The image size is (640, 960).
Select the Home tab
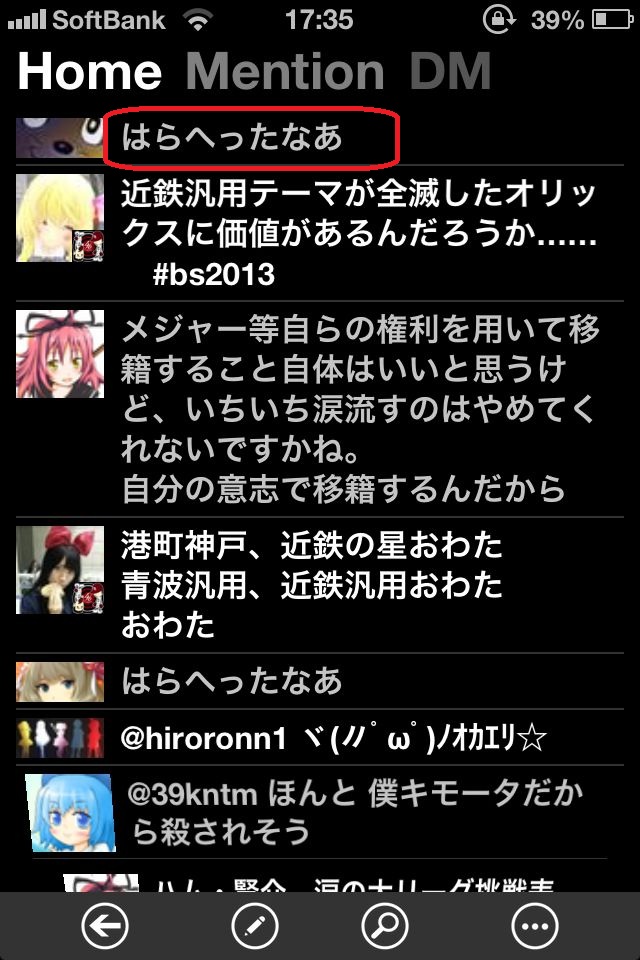90,72
